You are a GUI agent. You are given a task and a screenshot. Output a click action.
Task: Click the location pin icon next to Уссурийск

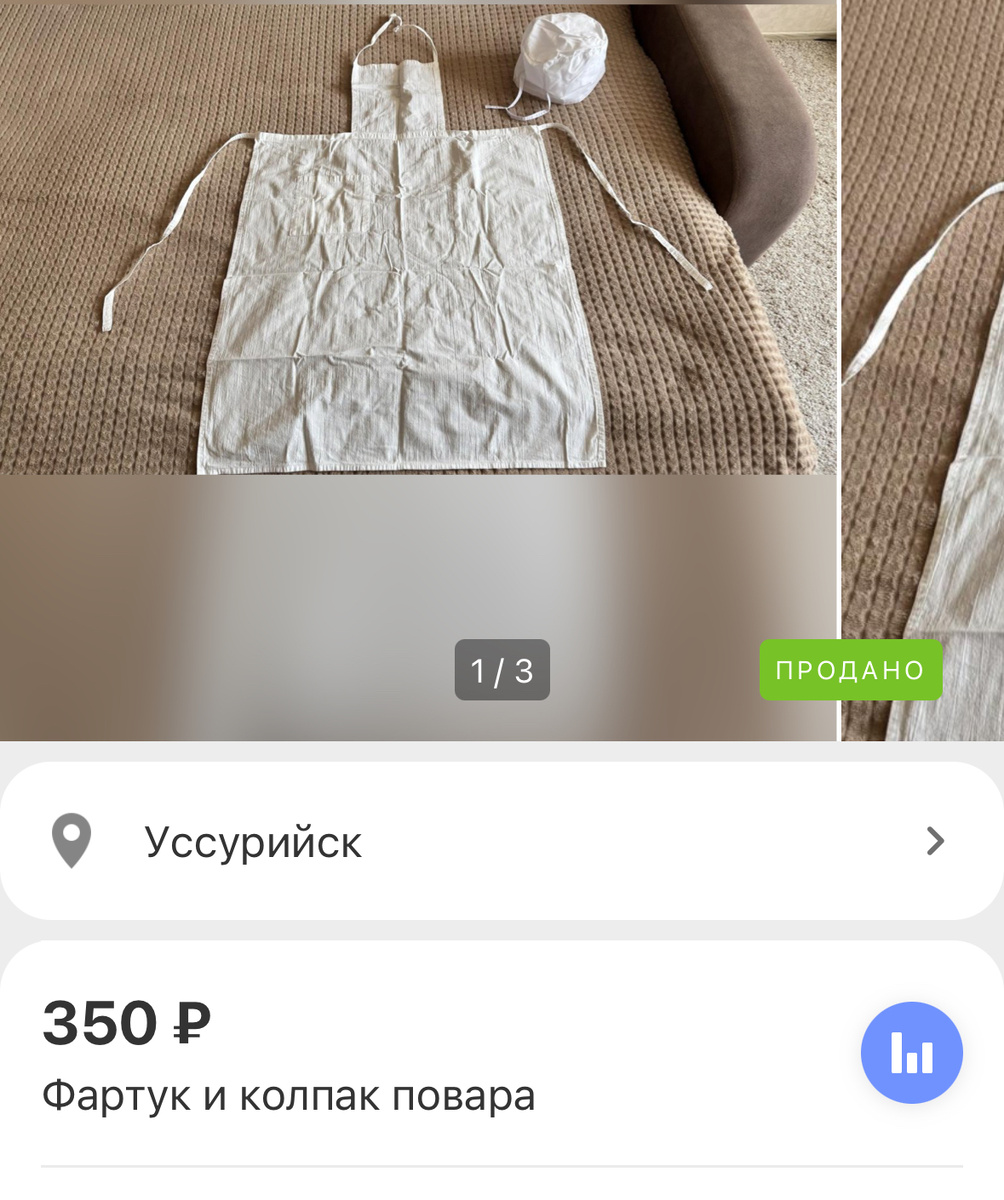(x=70, y=840)
